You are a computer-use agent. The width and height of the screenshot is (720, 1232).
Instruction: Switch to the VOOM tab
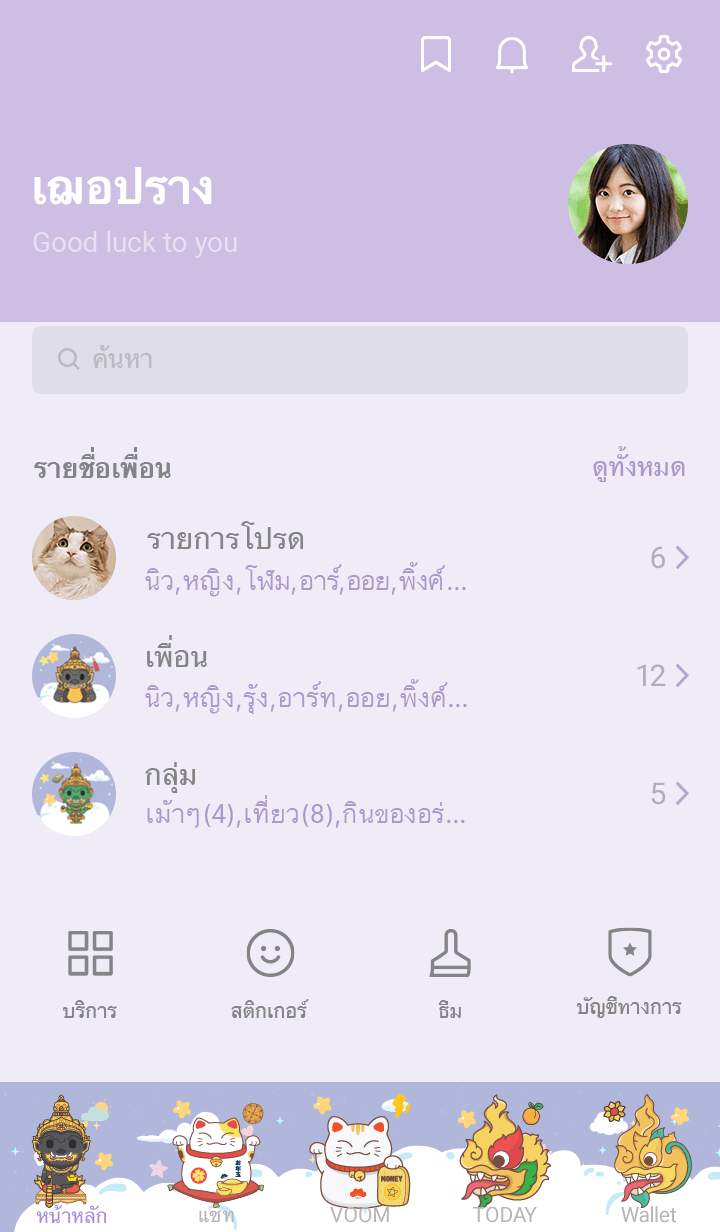click(x=360, y=1160)
